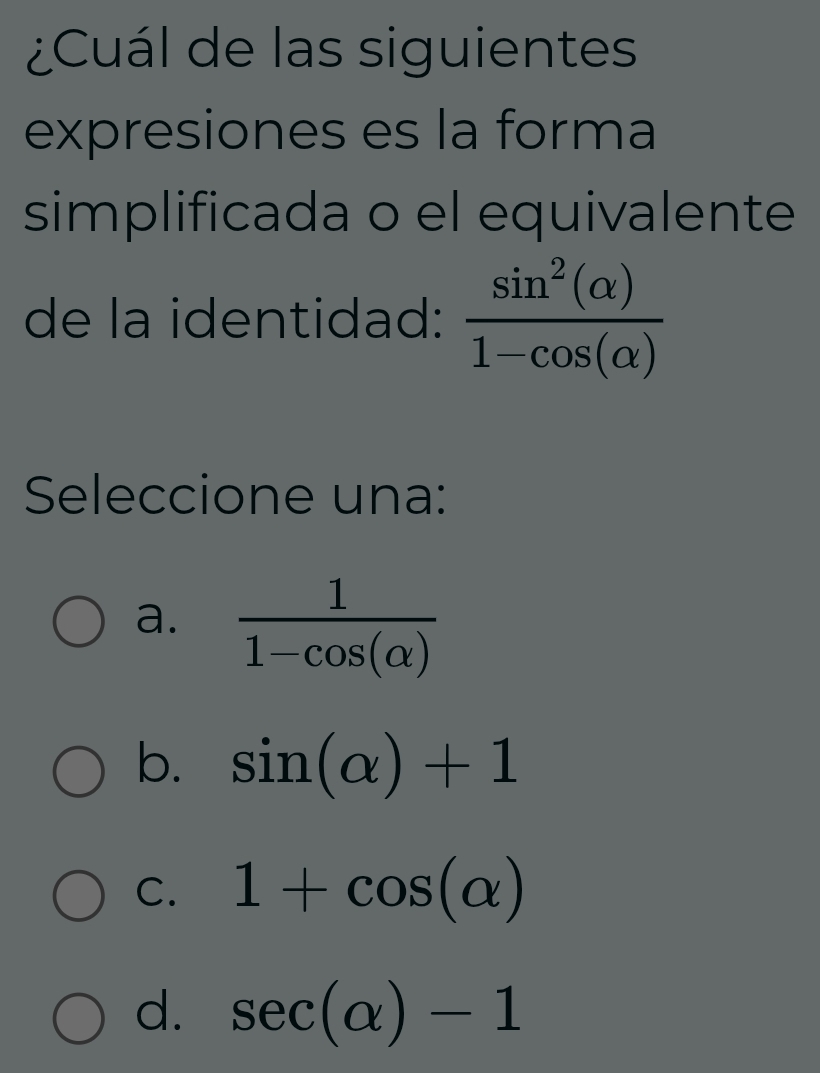Select option a, 1 over 1−cos(α)
820x1073 pixels.
point(79,622)
